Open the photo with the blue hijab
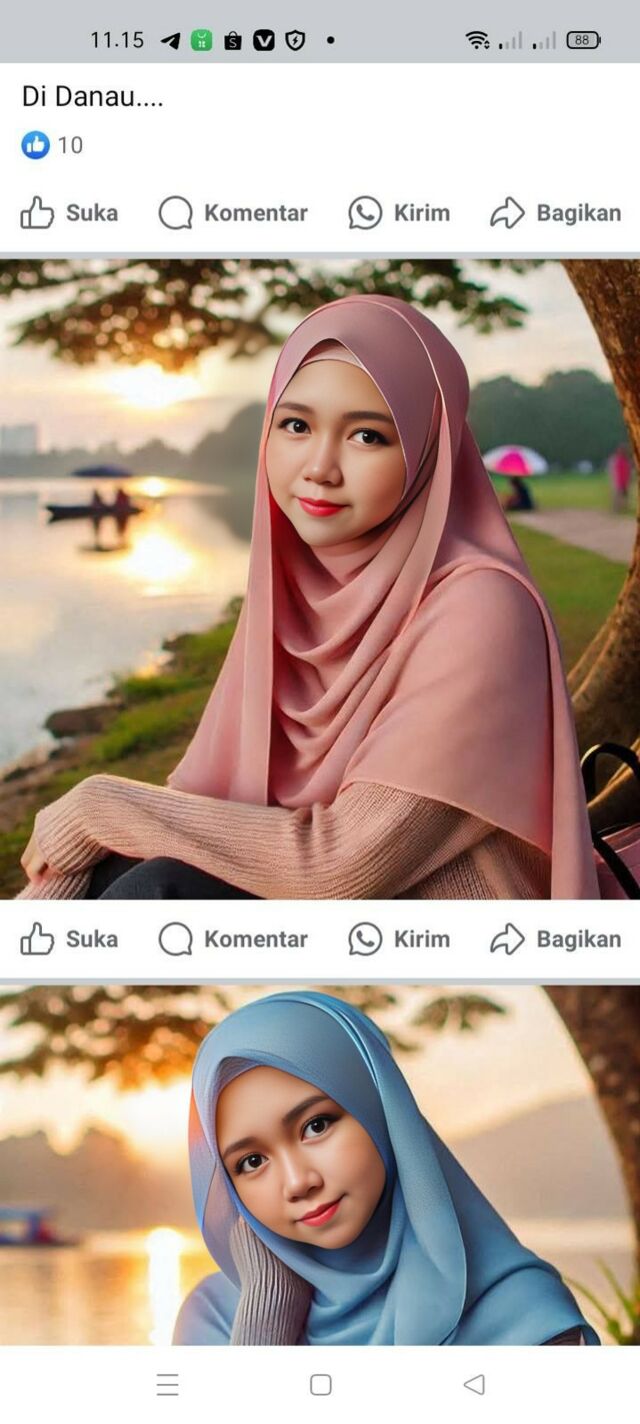This screenshot has height=1424, width=640. point(320,1165)
